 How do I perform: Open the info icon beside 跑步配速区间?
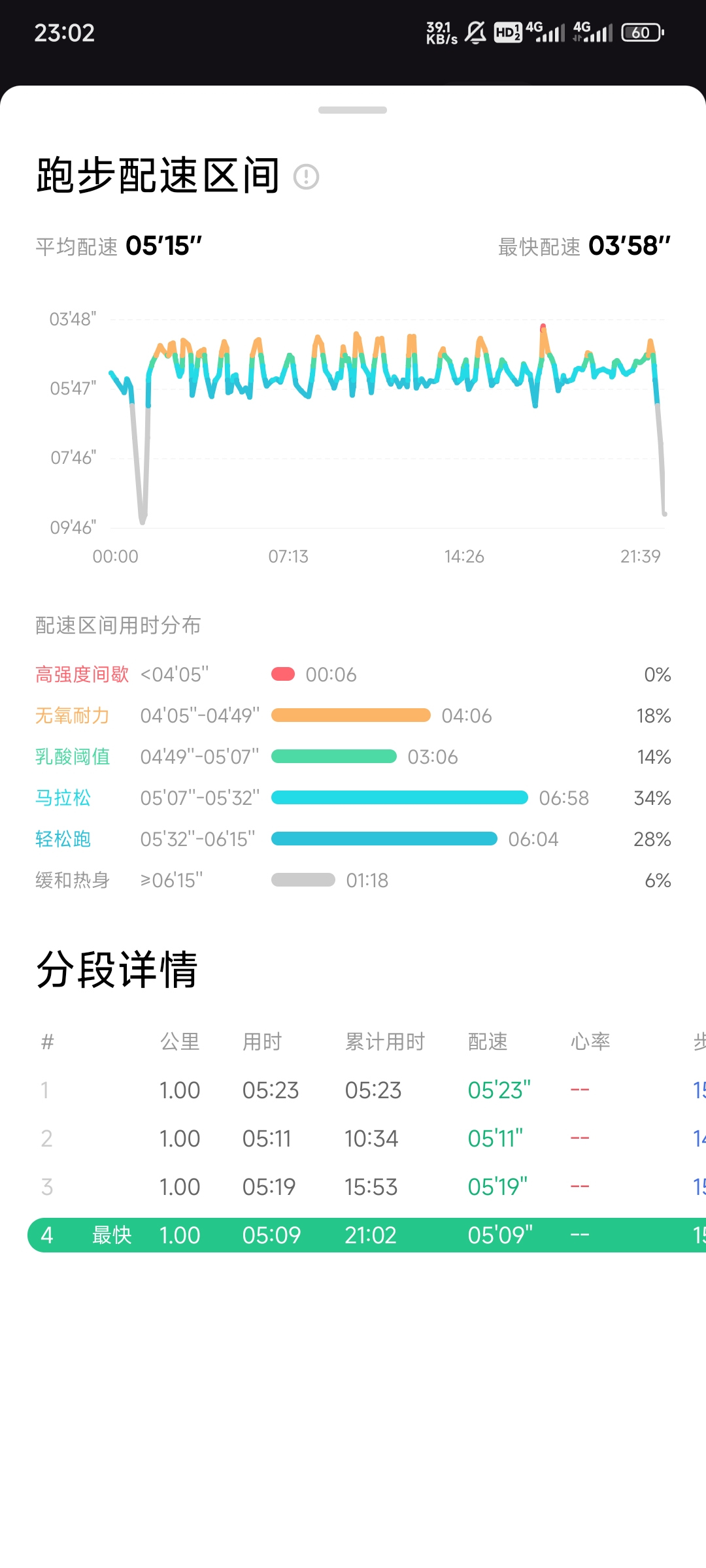click(x=306, y=176)
